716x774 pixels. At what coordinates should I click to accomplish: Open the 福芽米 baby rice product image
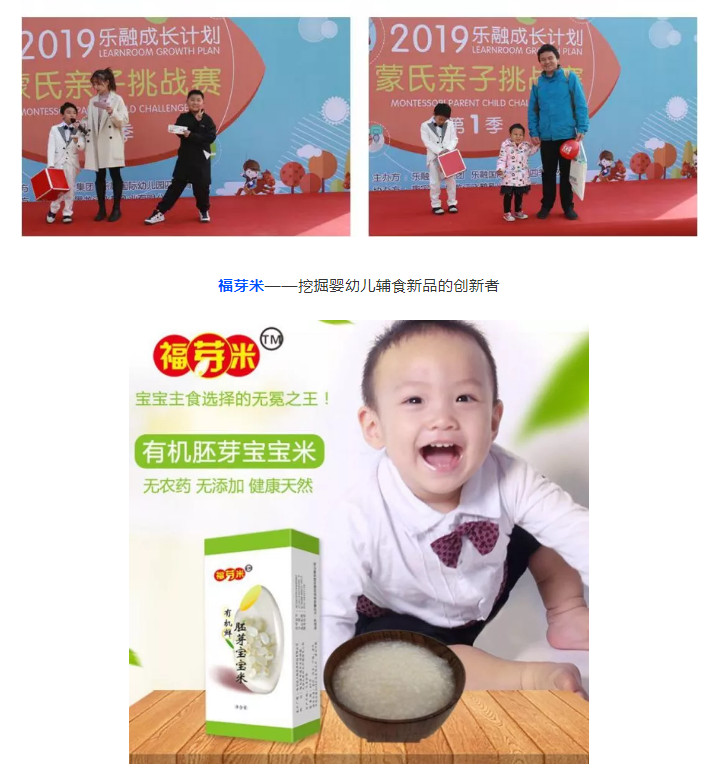tap(358, 540)
